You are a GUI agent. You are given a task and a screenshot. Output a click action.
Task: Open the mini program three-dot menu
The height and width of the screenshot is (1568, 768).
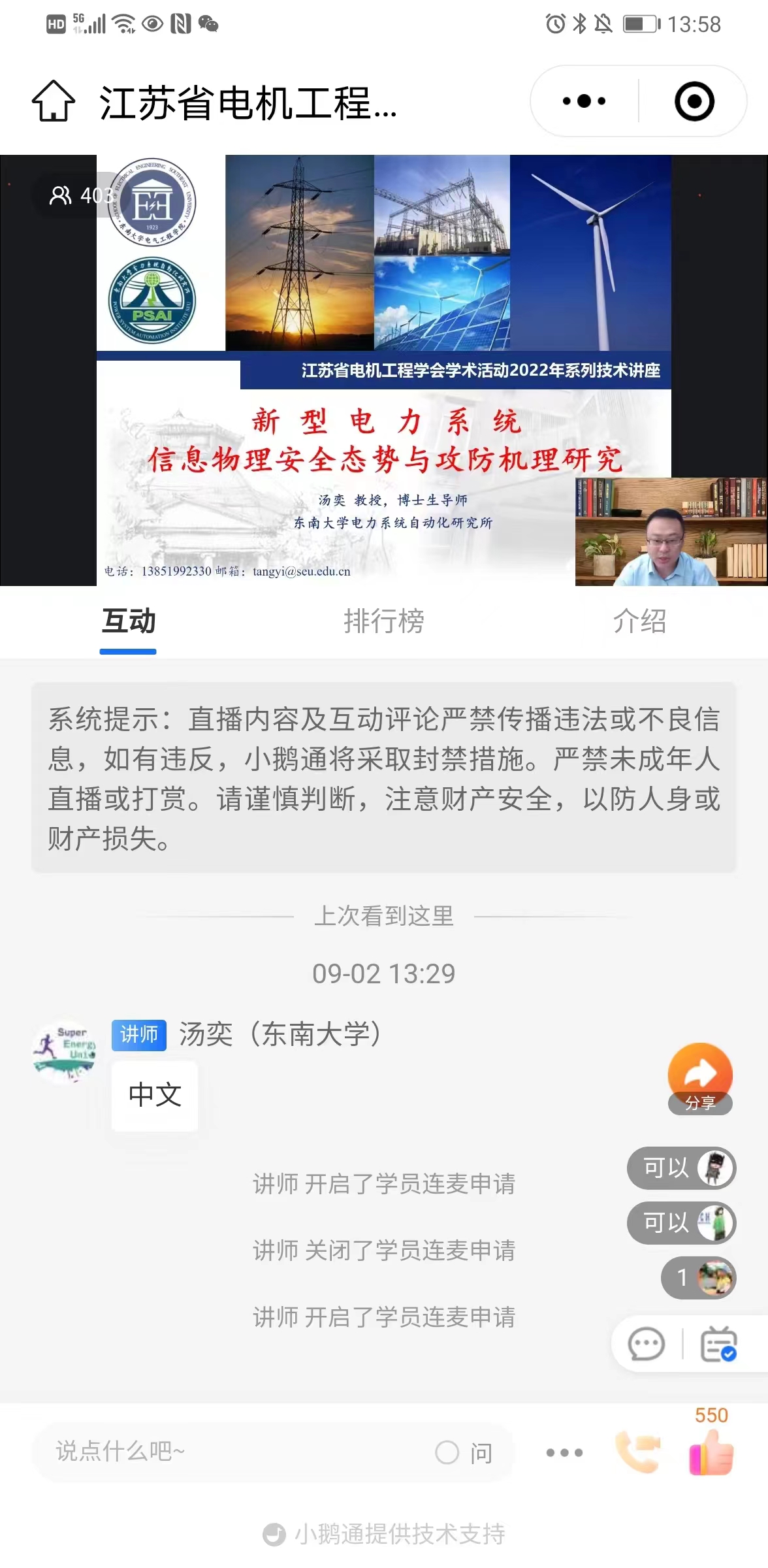584,101
